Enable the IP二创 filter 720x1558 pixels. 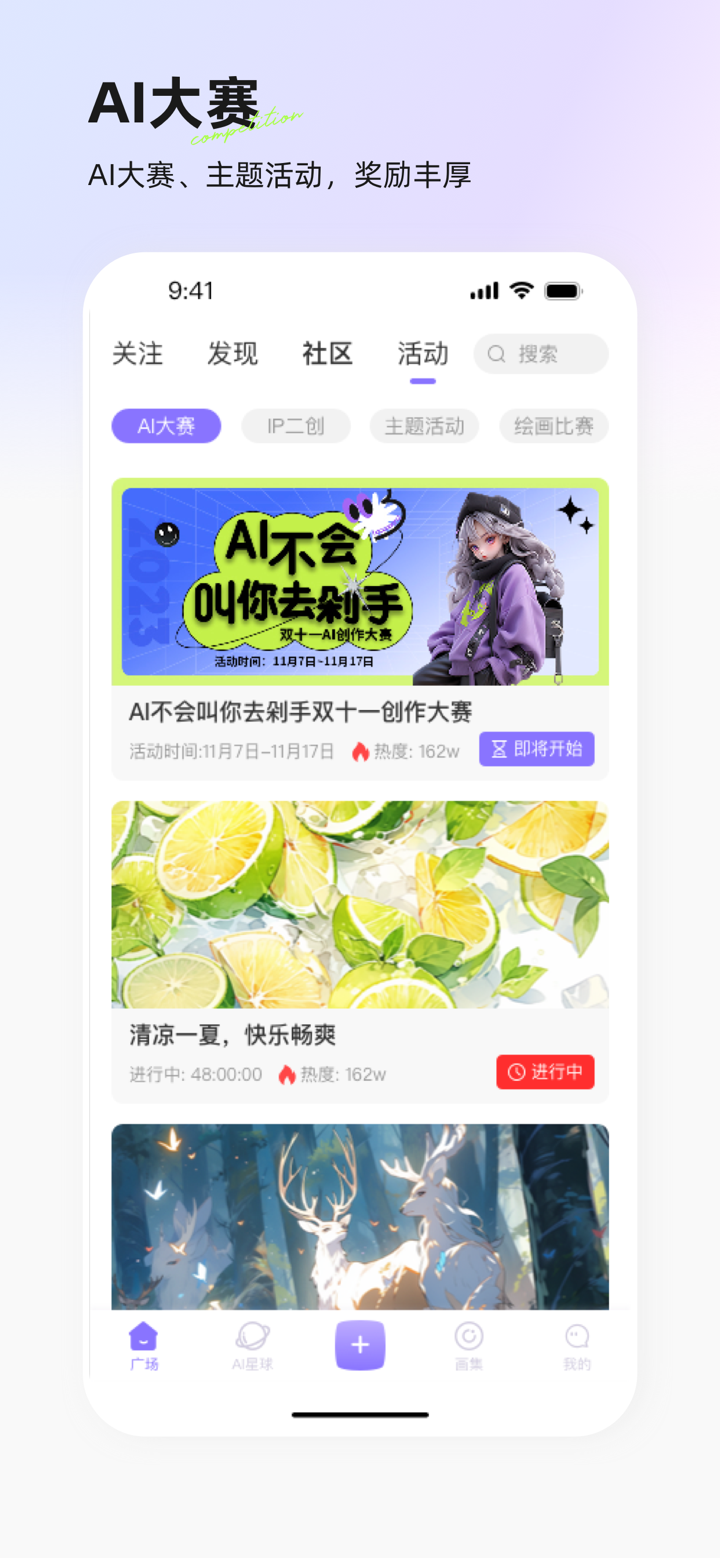(x=295, y=426)
